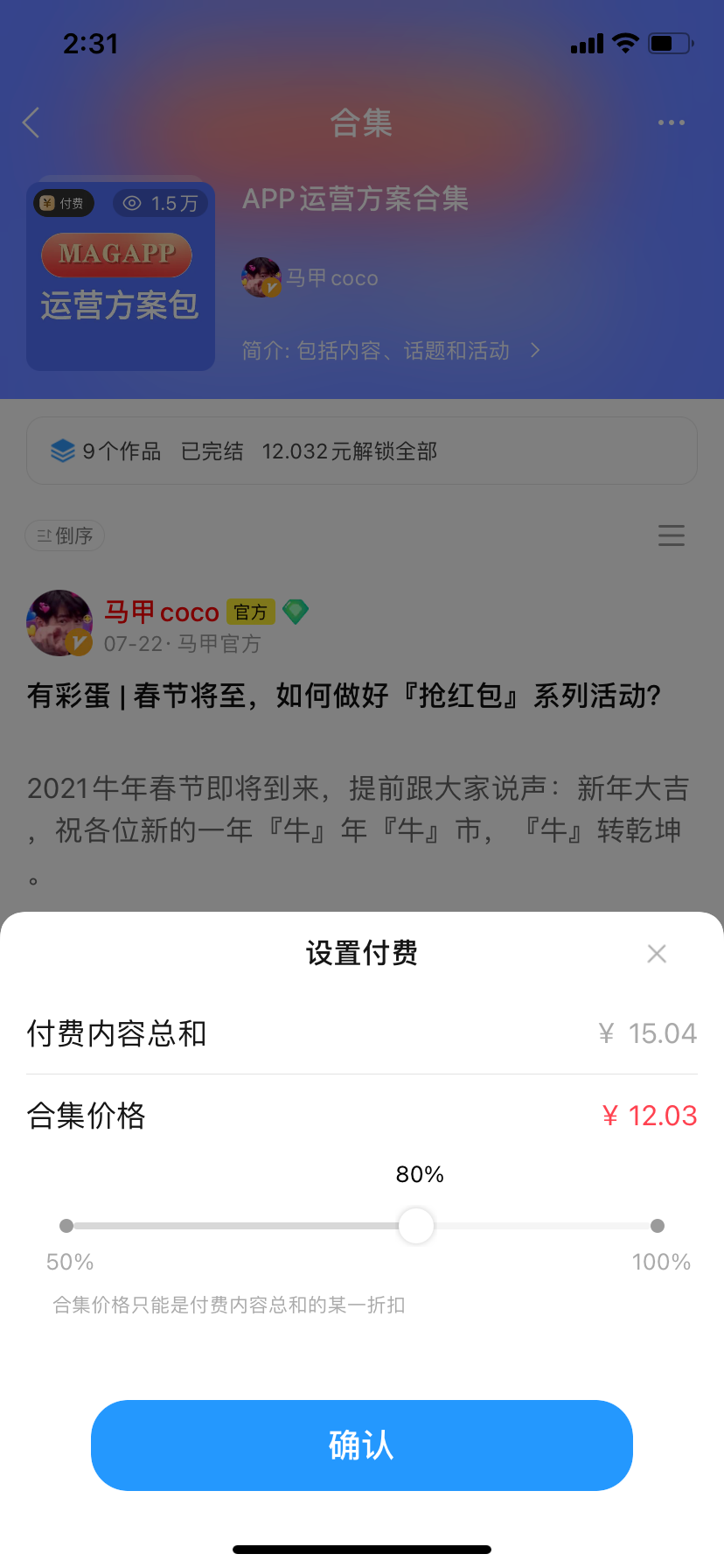Open the list menu icon beside 倒序
The height and width of the screenshot is (1568, 724).
(x=671, y=535)
